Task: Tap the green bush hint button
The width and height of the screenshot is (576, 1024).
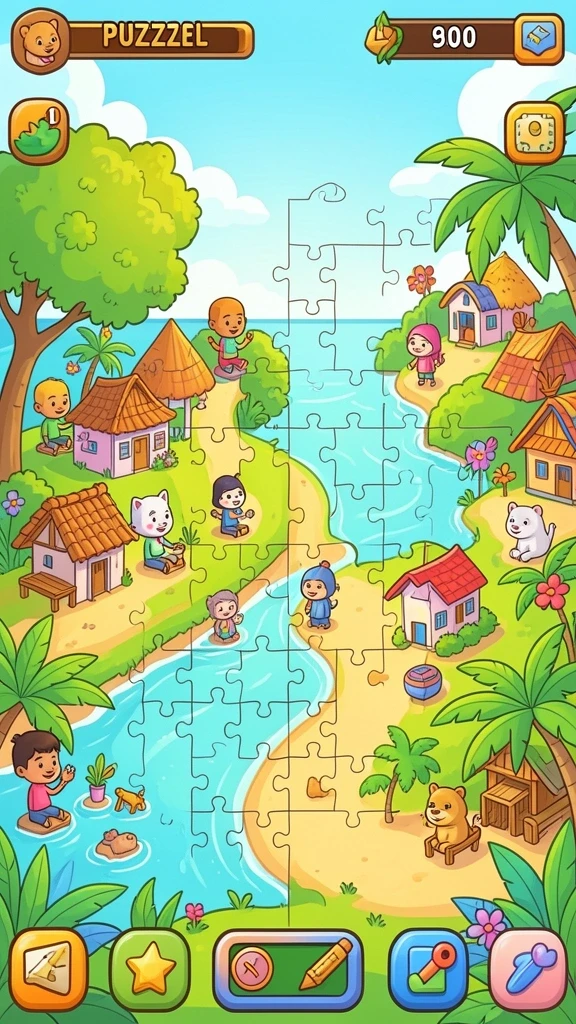Action: pos(39,131)
